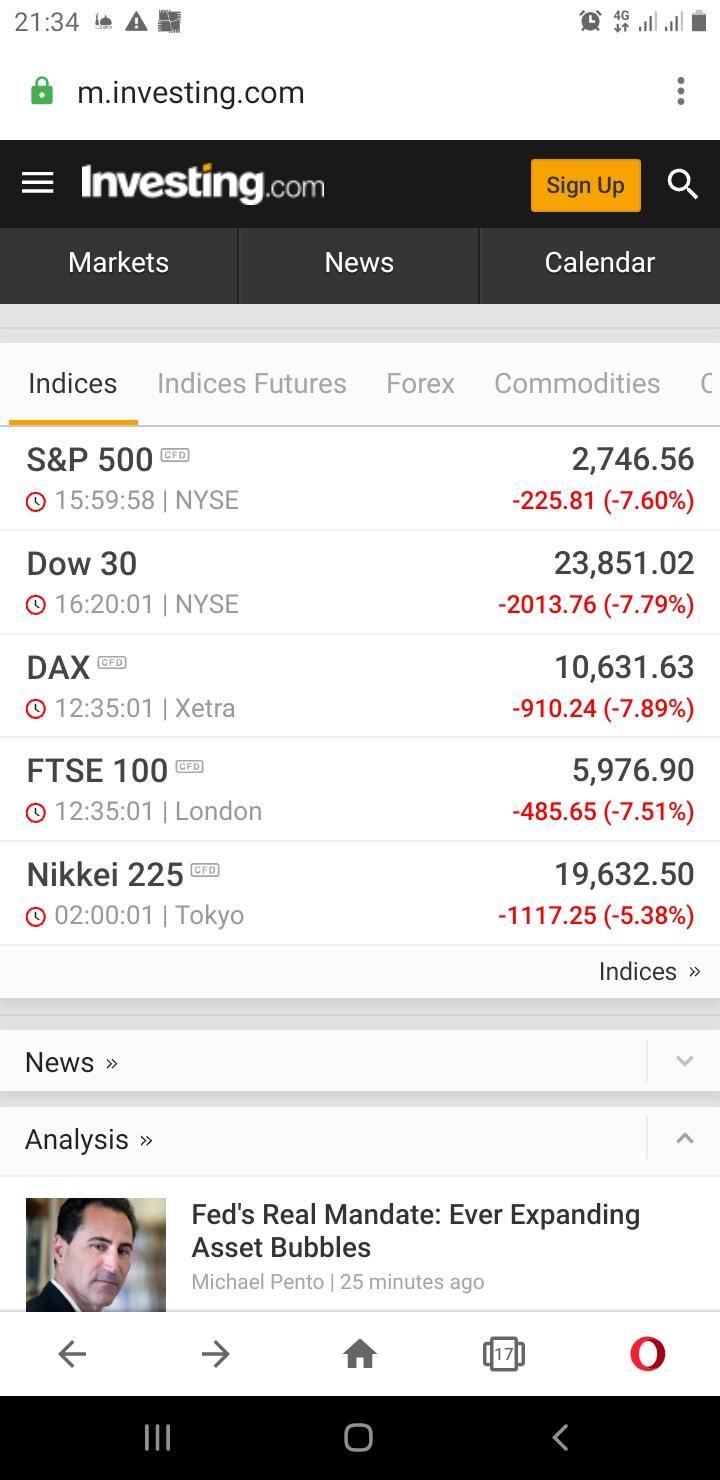Open the S&P 500 index row
The width and height of the screenshot is (720, 1480).
point(360,479)
